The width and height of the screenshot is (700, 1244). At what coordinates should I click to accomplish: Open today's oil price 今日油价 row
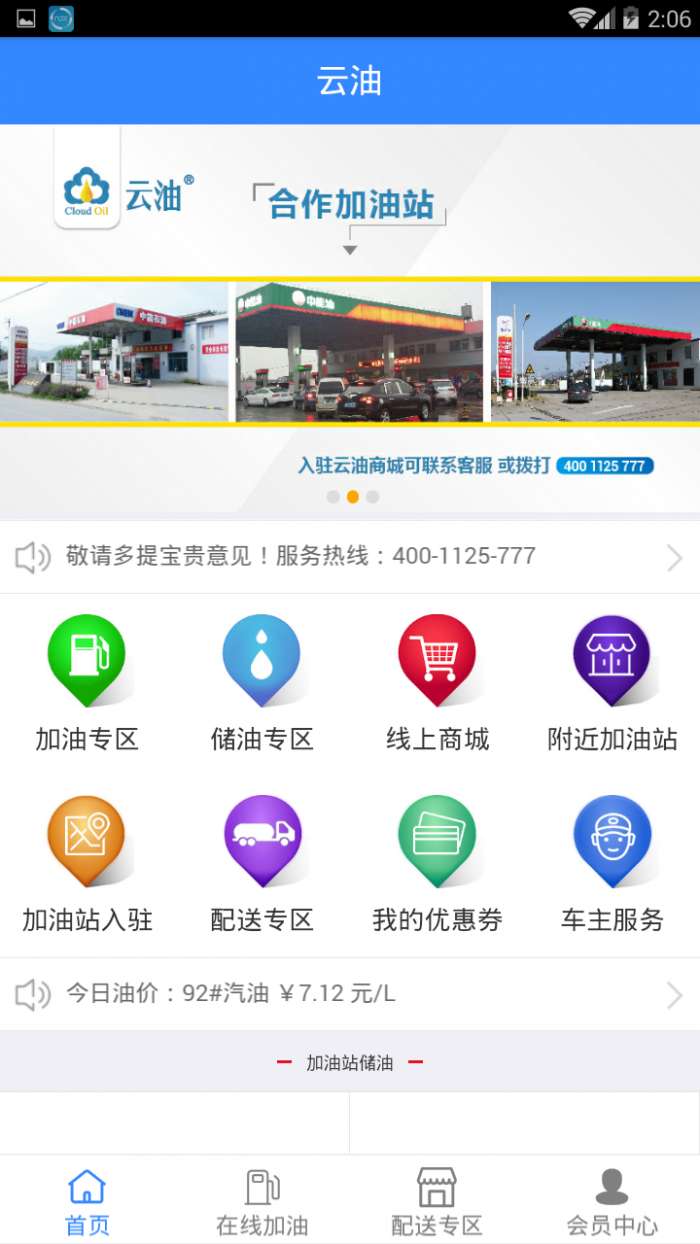click(350, 994)
